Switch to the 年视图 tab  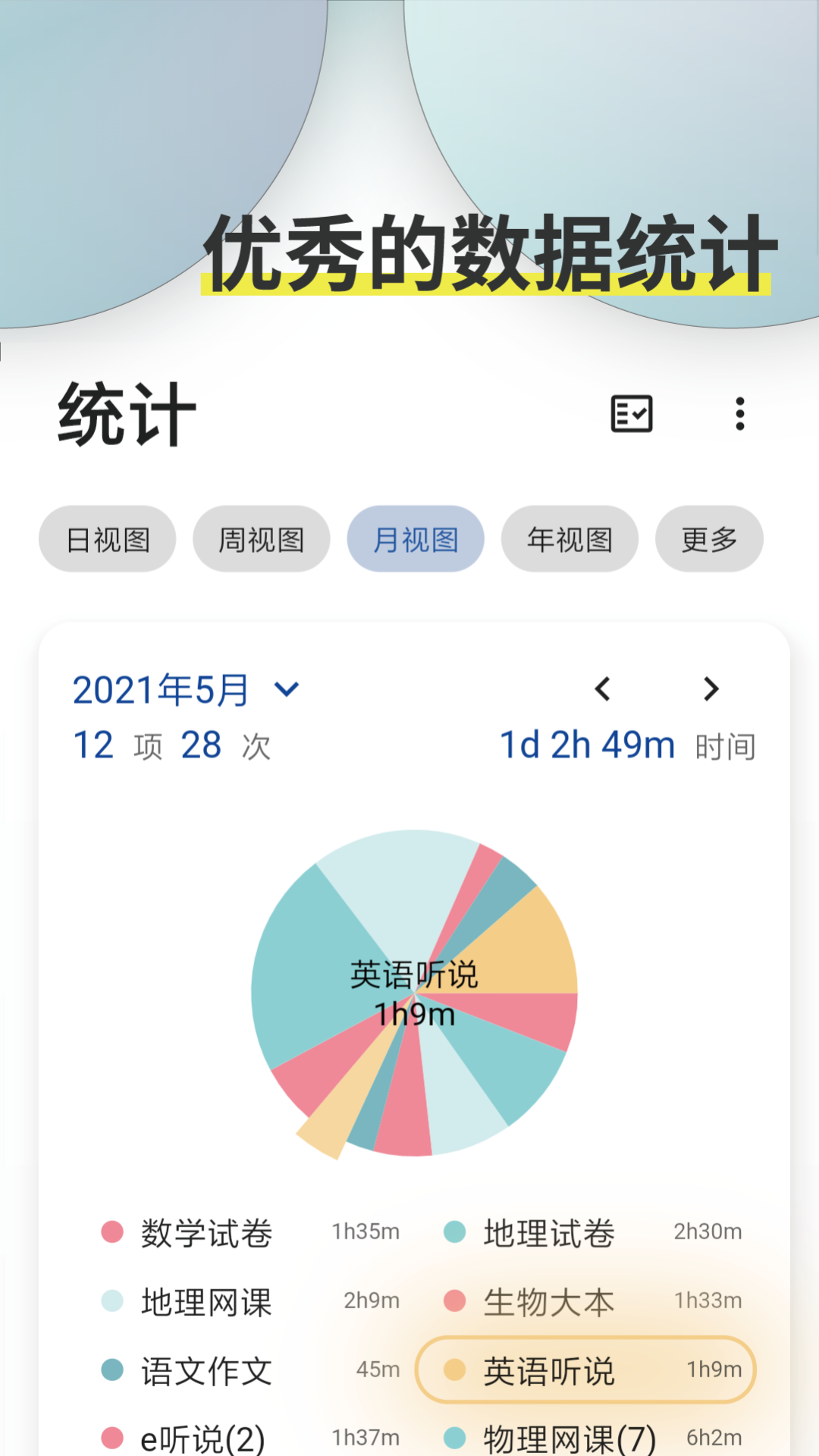pyautogui.click(x=569, y=539)
